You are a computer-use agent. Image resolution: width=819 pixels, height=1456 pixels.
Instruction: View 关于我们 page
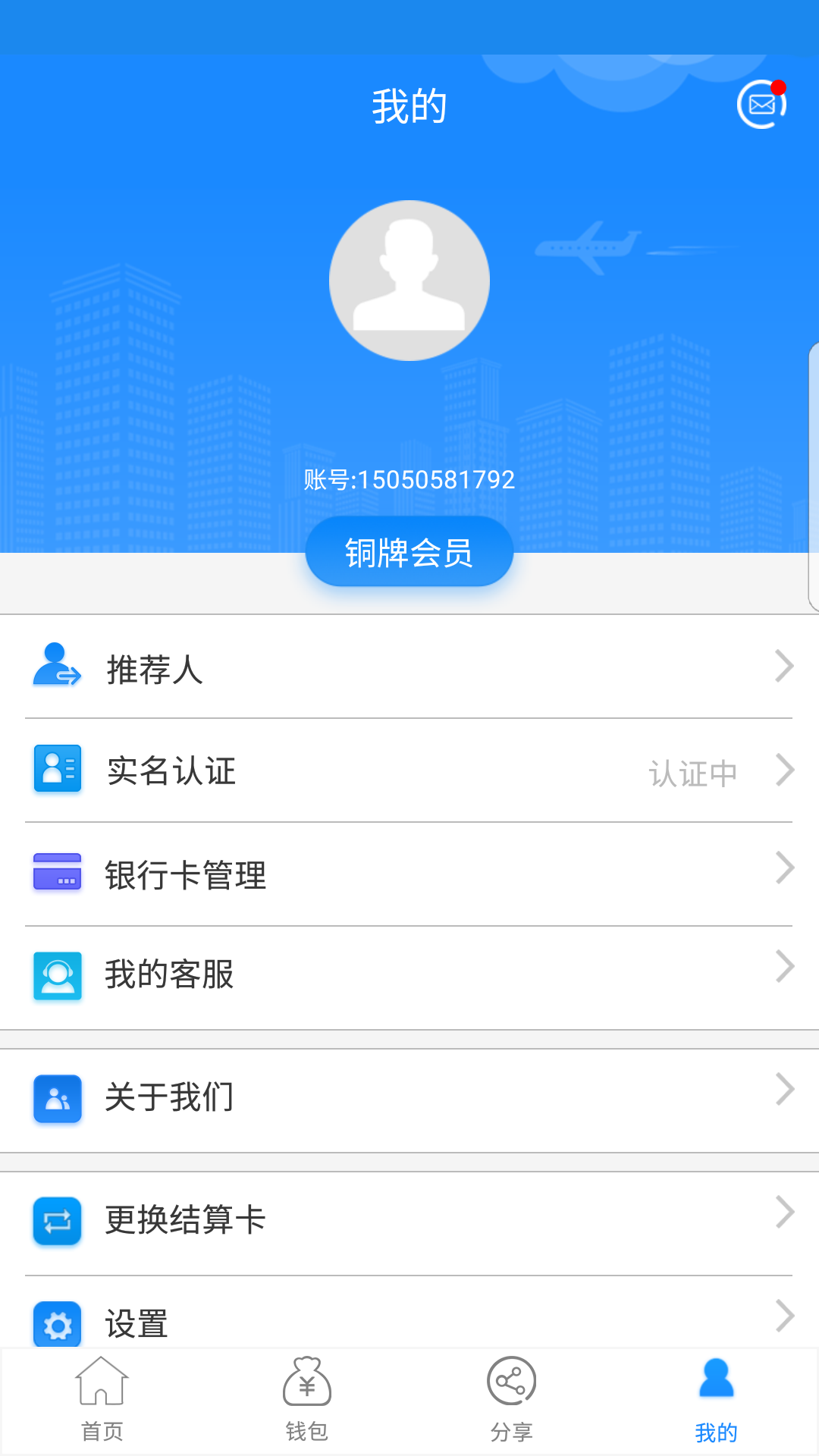[409, 1098]
